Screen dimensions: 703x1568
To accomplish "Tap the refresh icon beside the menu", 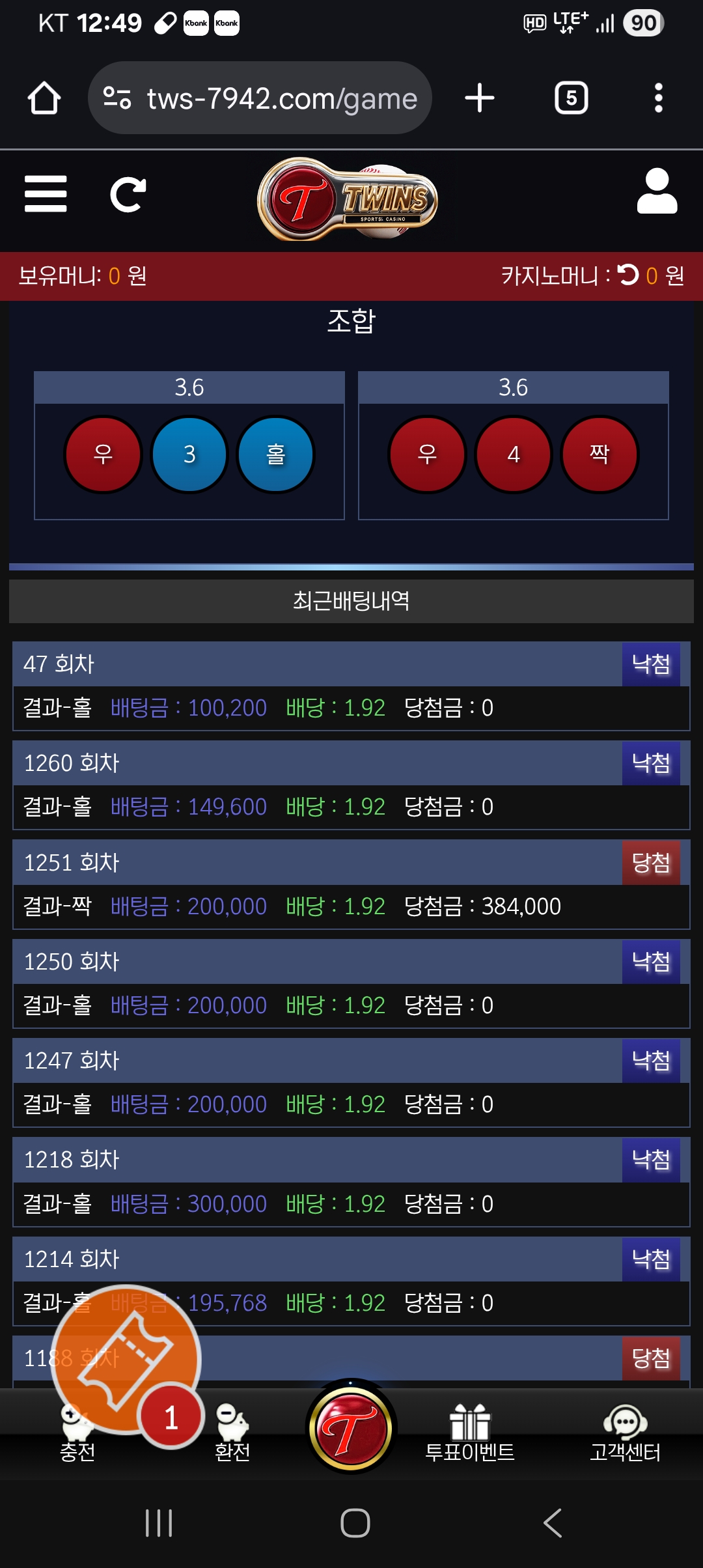I will 128,194.
